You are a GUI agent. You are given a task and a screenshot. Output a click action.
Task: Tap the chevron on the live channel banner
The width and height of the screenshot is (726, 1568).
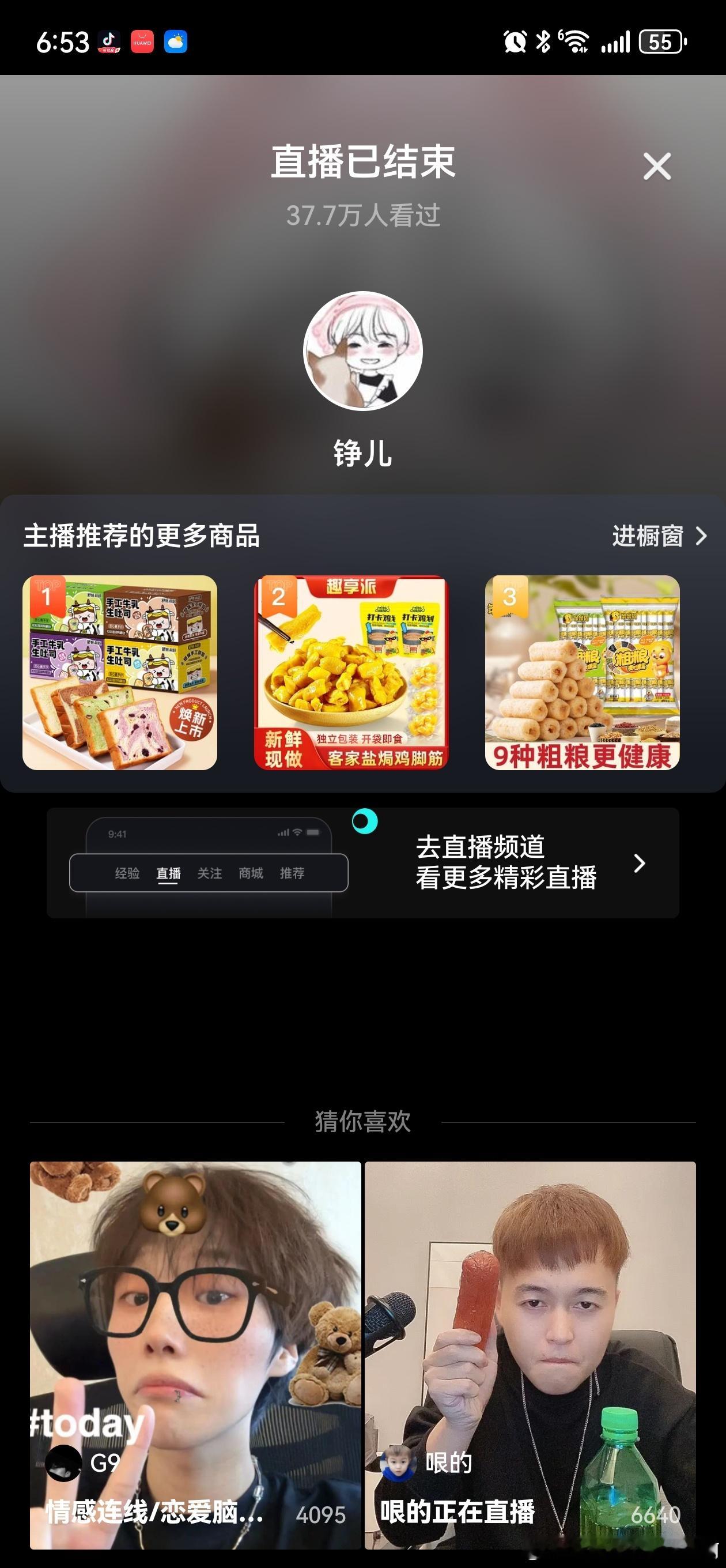click(640, 862)
